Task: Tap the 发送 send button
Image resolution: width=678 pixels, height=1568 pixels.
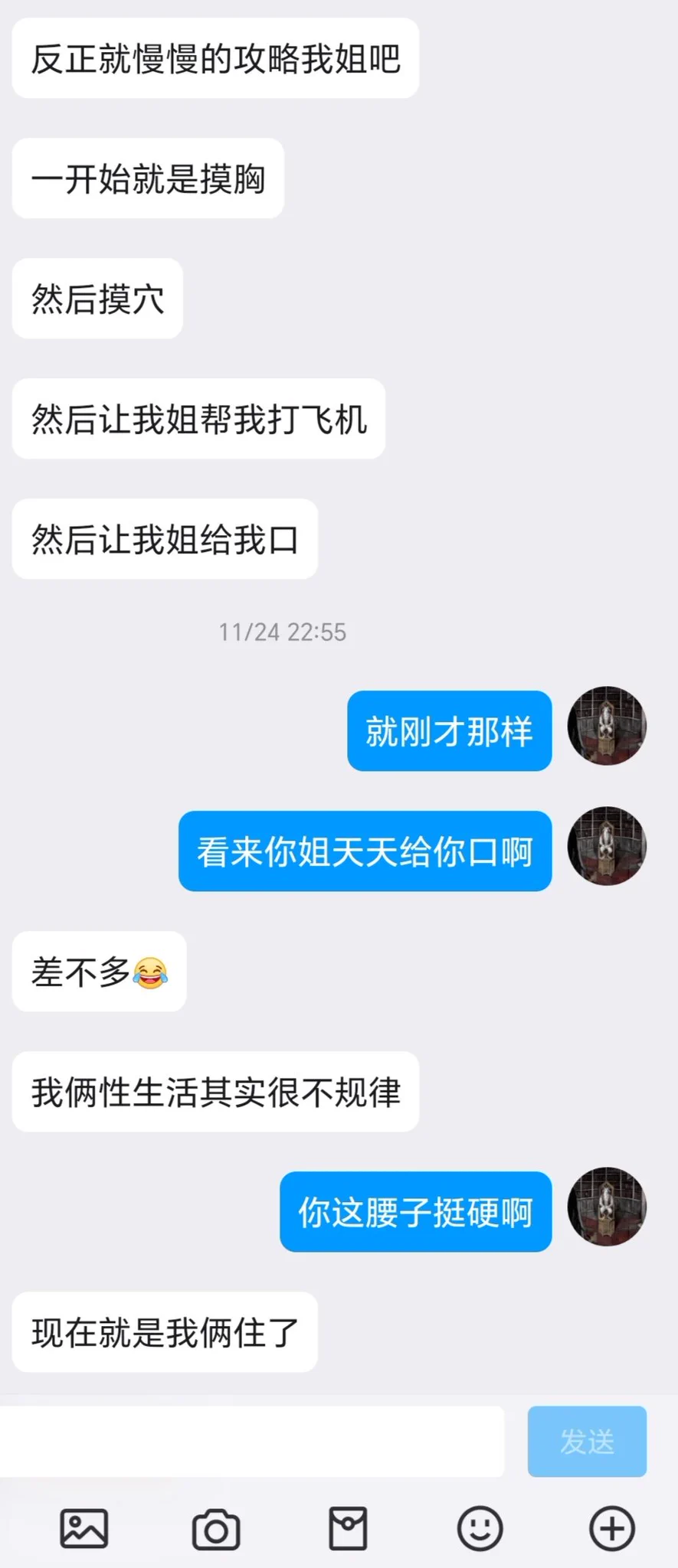Action: [x=587, y=1442]
